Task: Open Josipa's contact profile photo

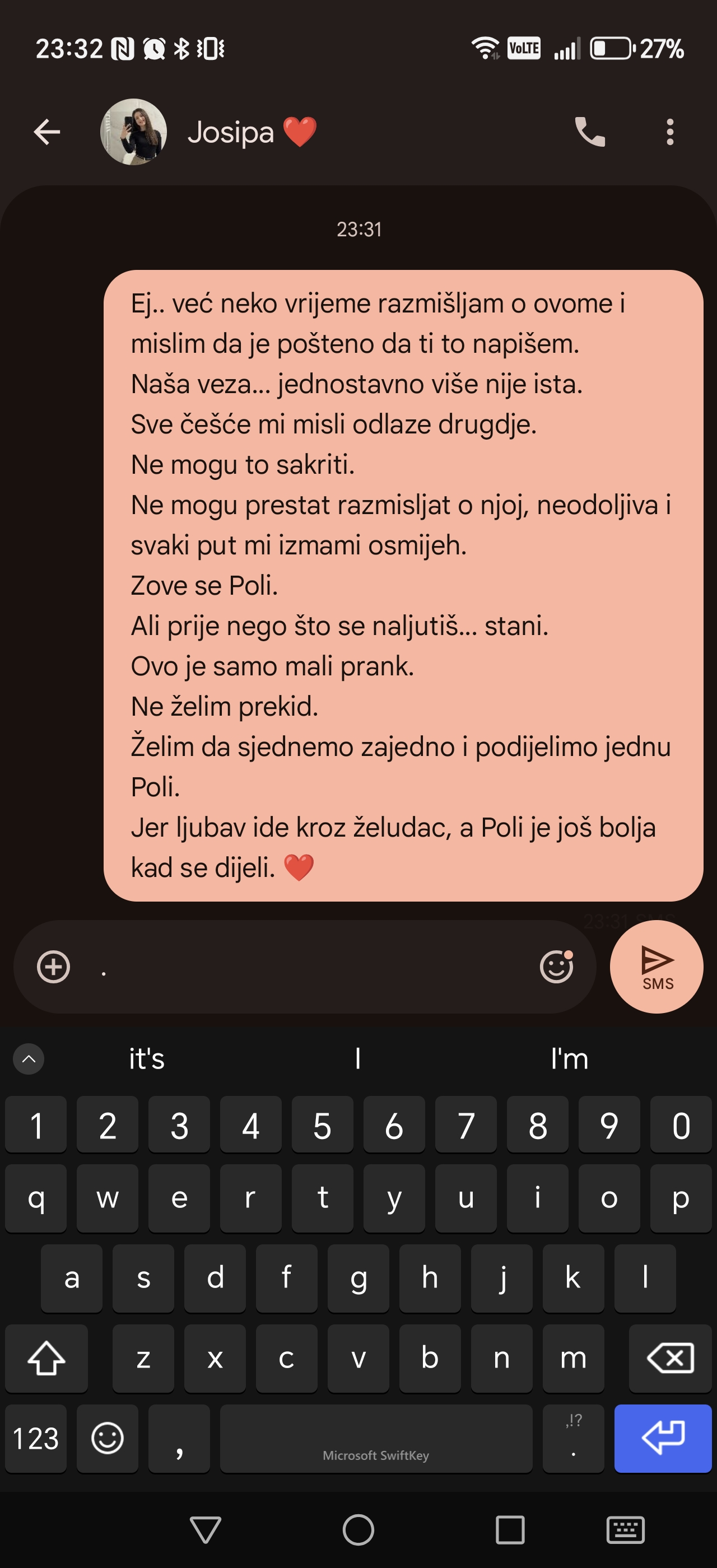Action: point(133,132)
